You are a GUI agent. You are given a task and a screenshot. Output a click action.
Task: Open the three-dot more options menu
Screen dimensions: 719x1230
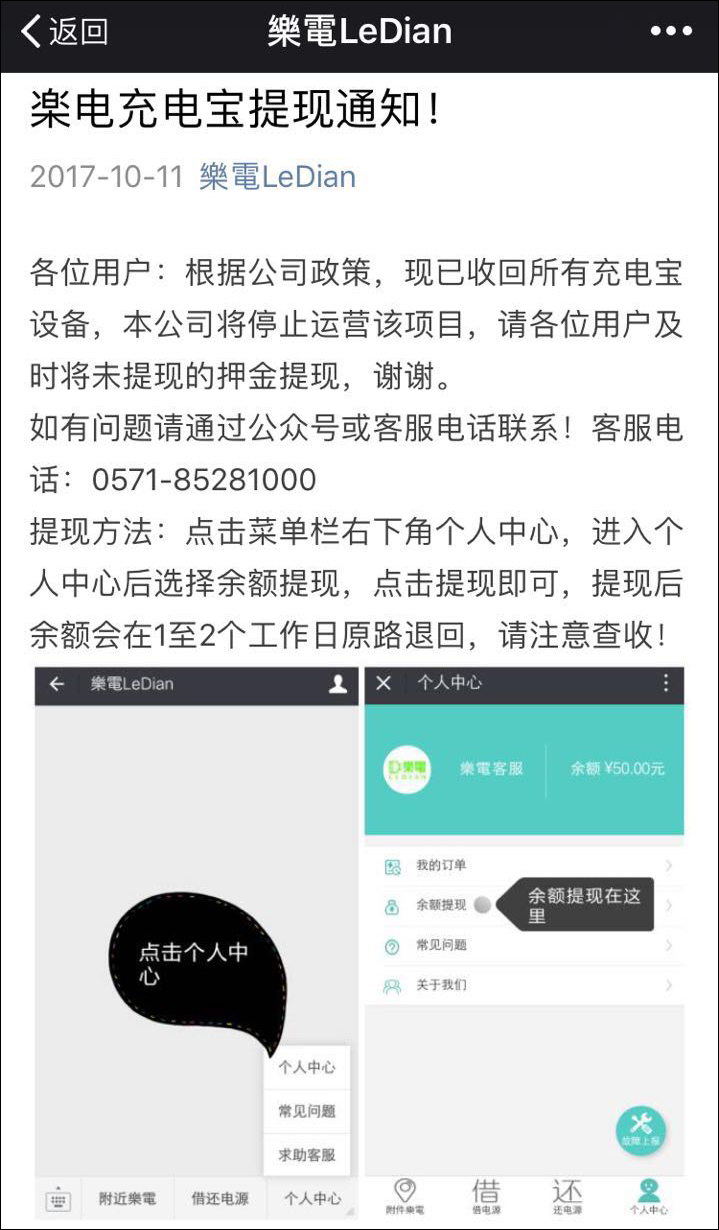coord(670,31)
